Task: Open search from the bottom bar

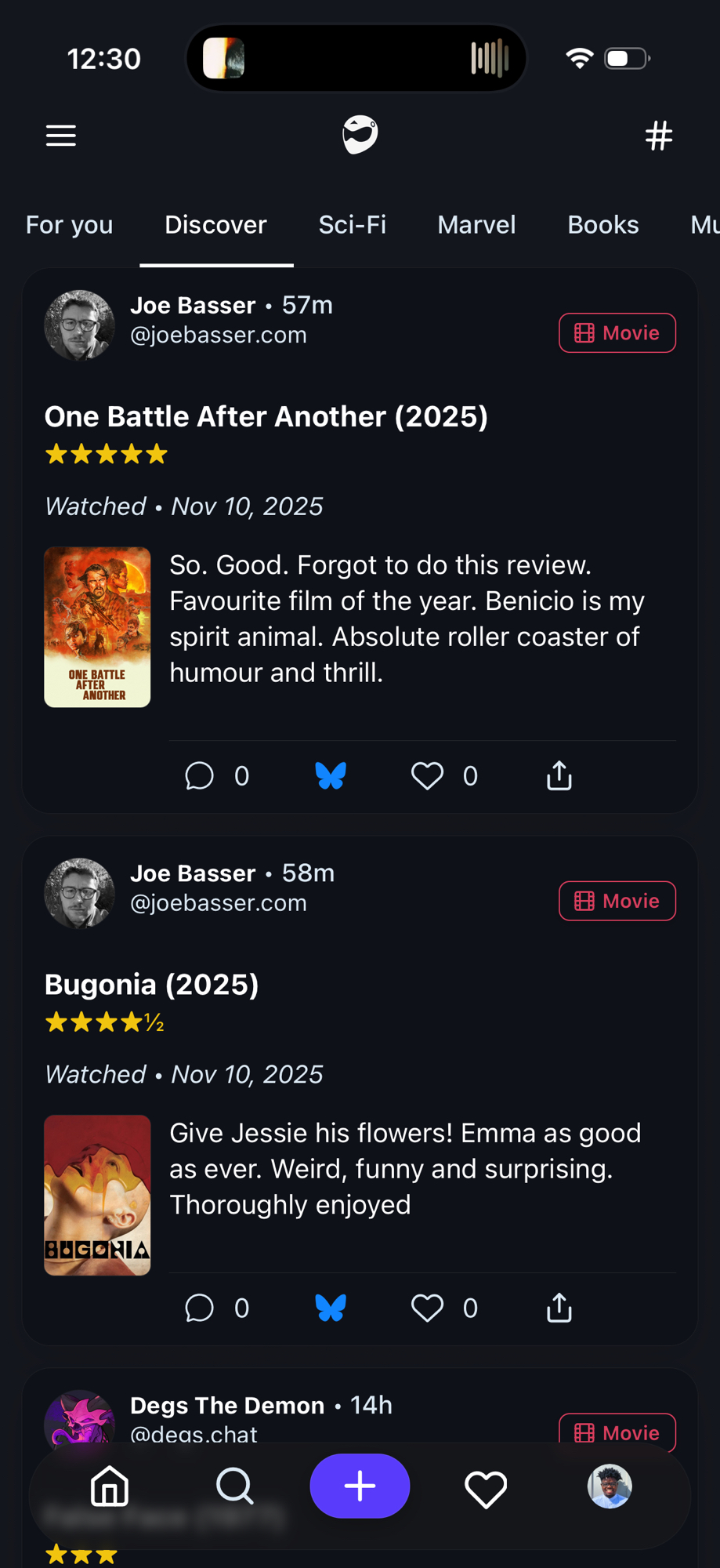Action: [x=234, y=1486]
